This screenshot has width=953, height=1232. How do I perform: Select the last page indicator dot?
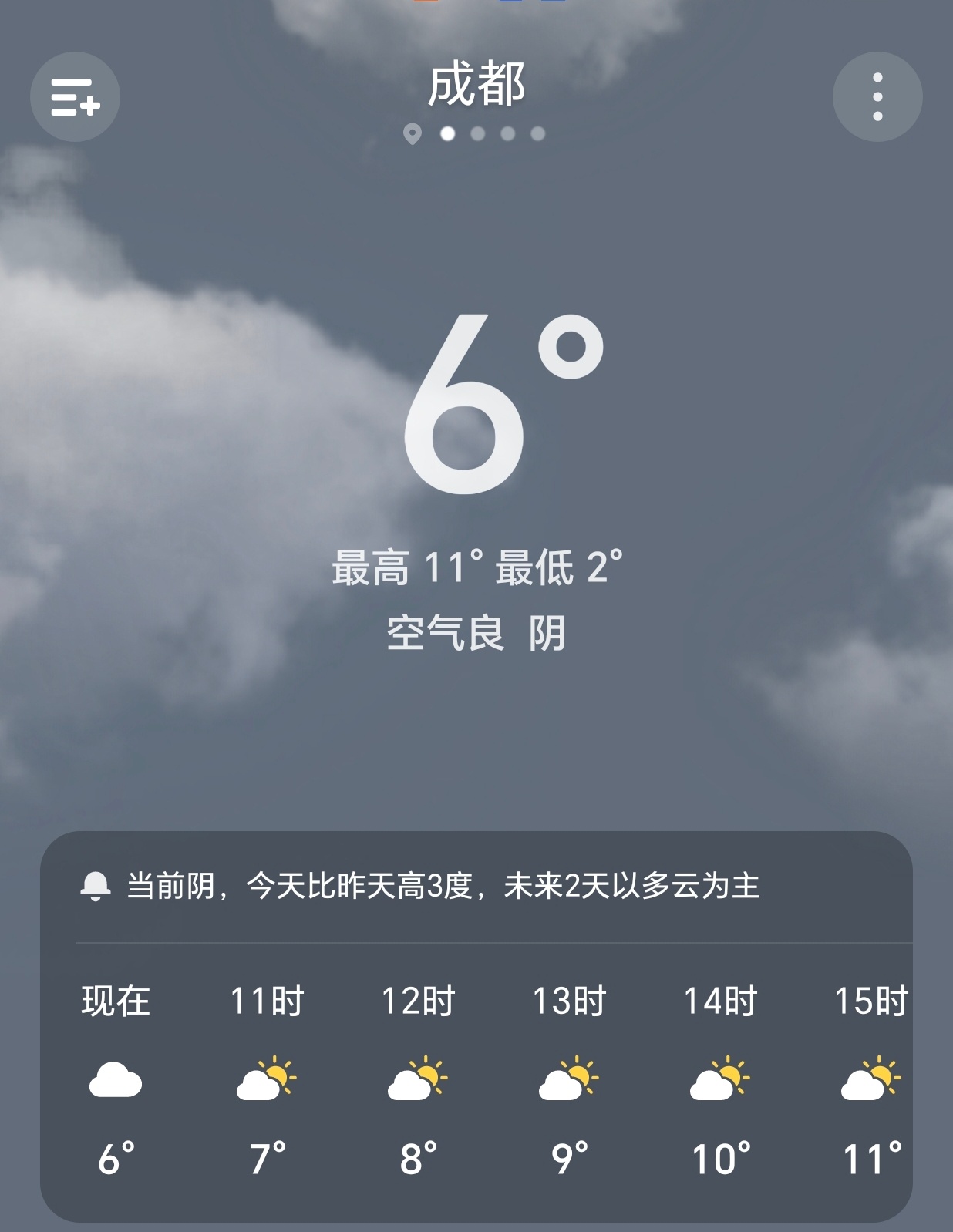pyautogui.click(x=538, y=135)
